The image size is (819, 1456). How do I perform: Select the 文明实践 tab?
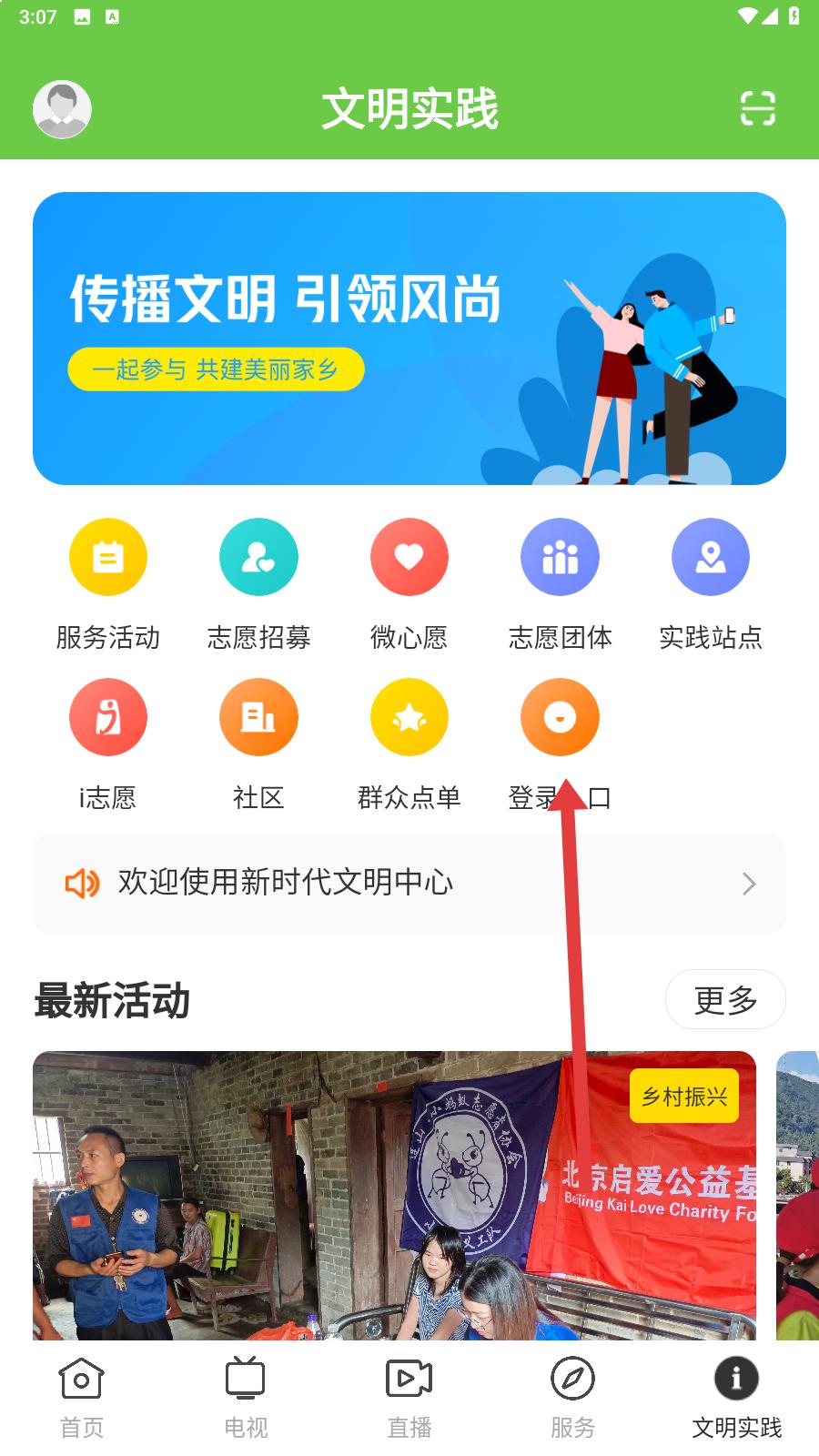coord(736,1398)
